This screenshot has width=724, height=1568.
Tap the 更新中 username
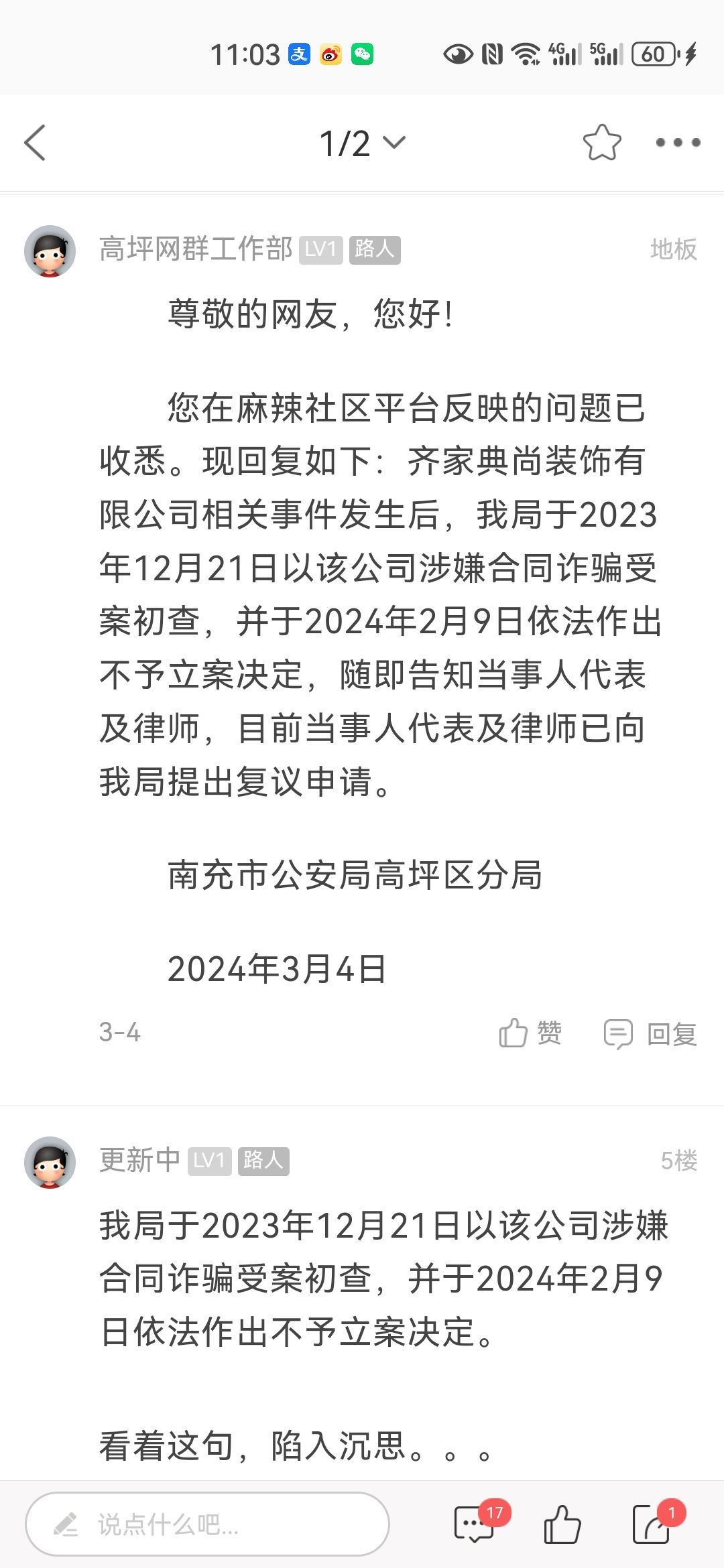click(x=139, y=1161)
